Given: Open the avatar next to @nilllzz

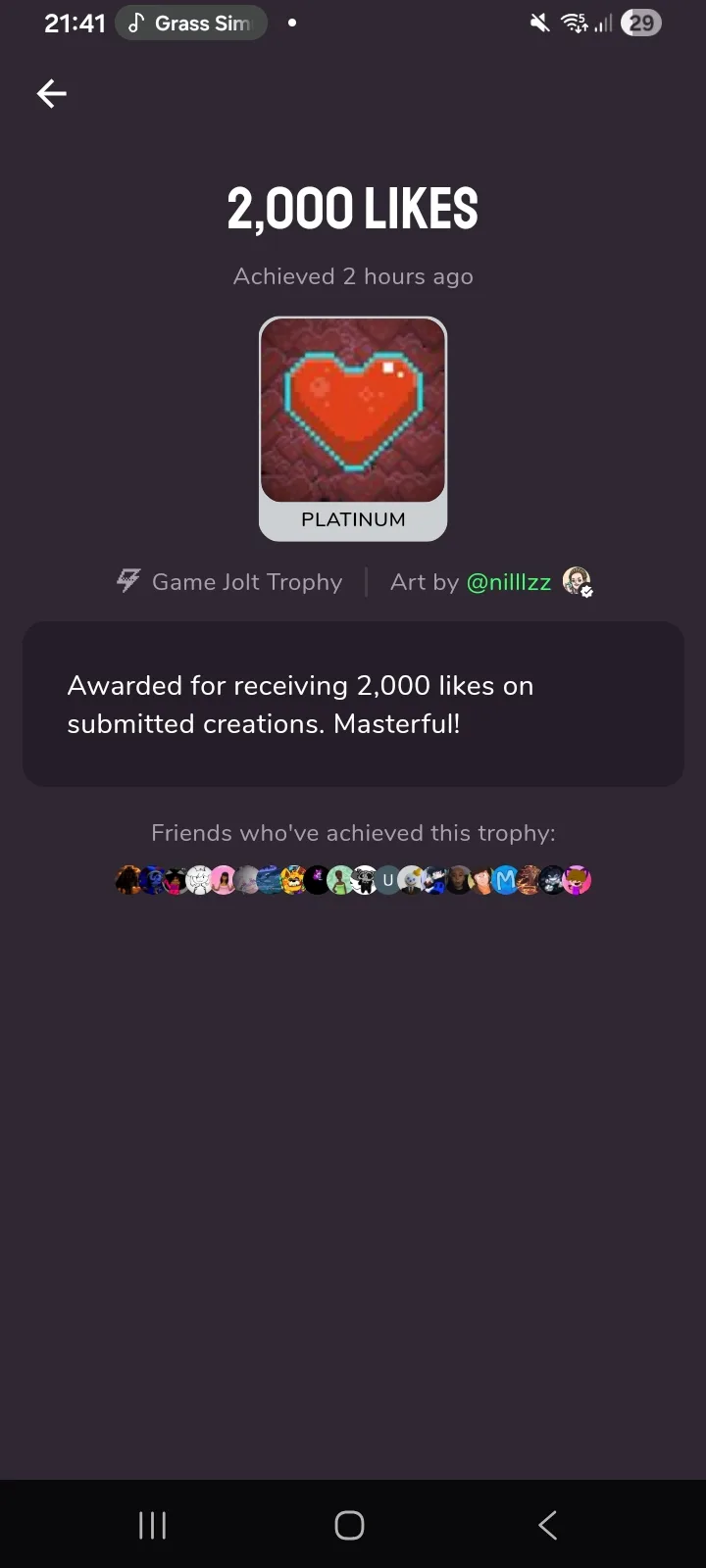Looking at the screenshot, I should [x=577, y=582].
